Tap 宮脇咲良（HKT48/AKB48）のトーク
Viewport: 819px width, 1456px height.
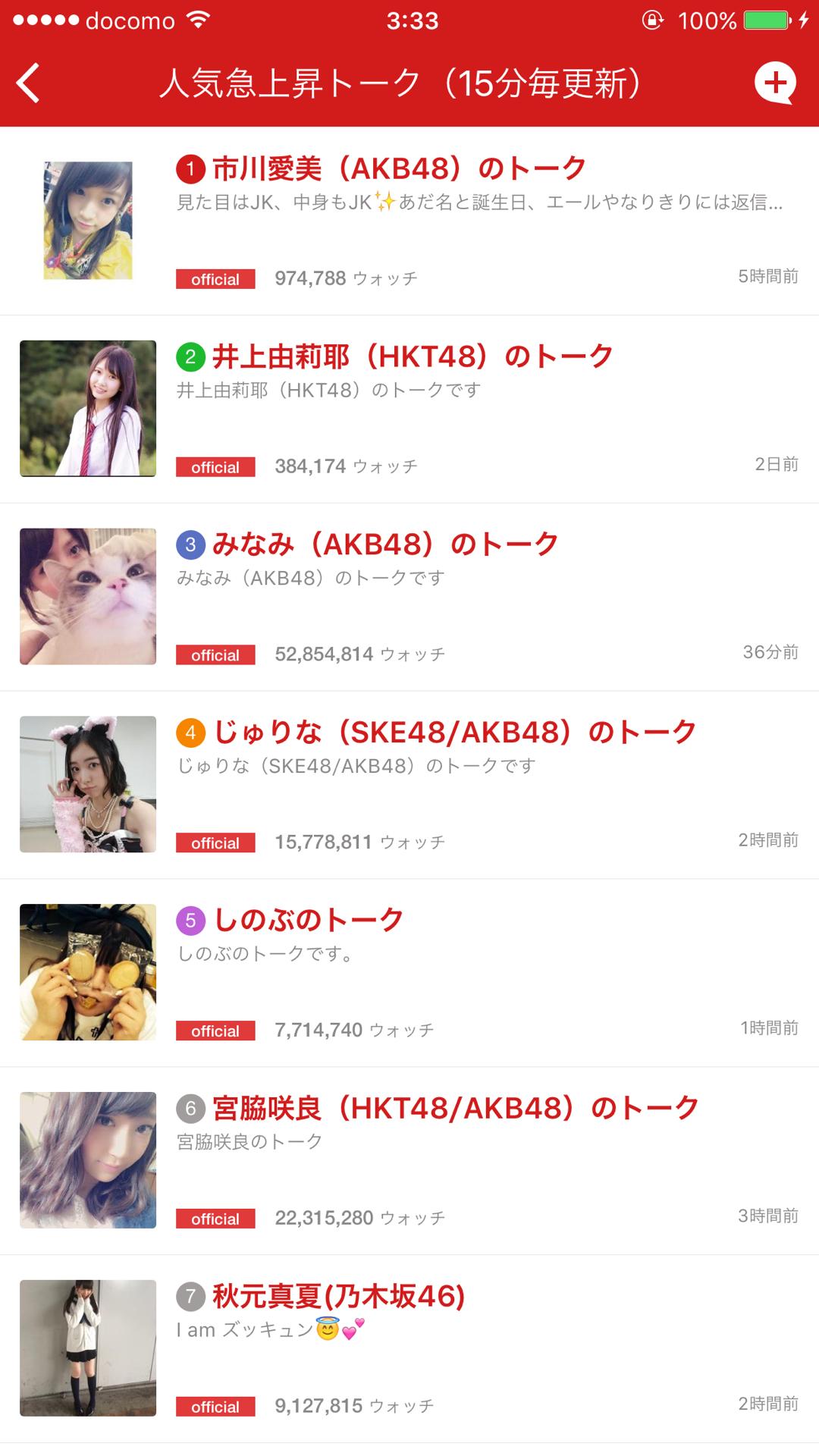click(x=456, y=1109)
